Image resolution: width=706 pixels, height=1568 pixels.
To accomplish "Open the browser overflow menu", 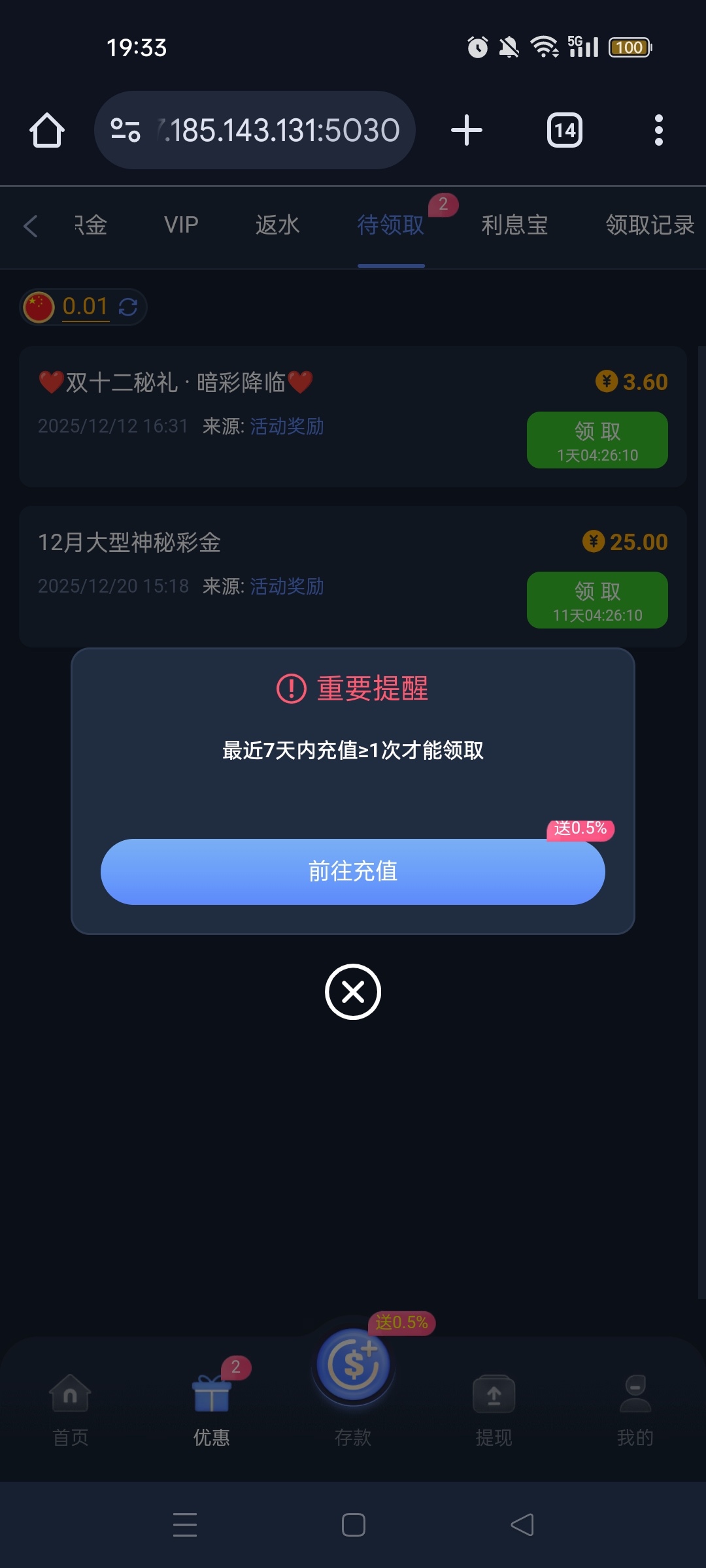I will click(x=658, y=130).
